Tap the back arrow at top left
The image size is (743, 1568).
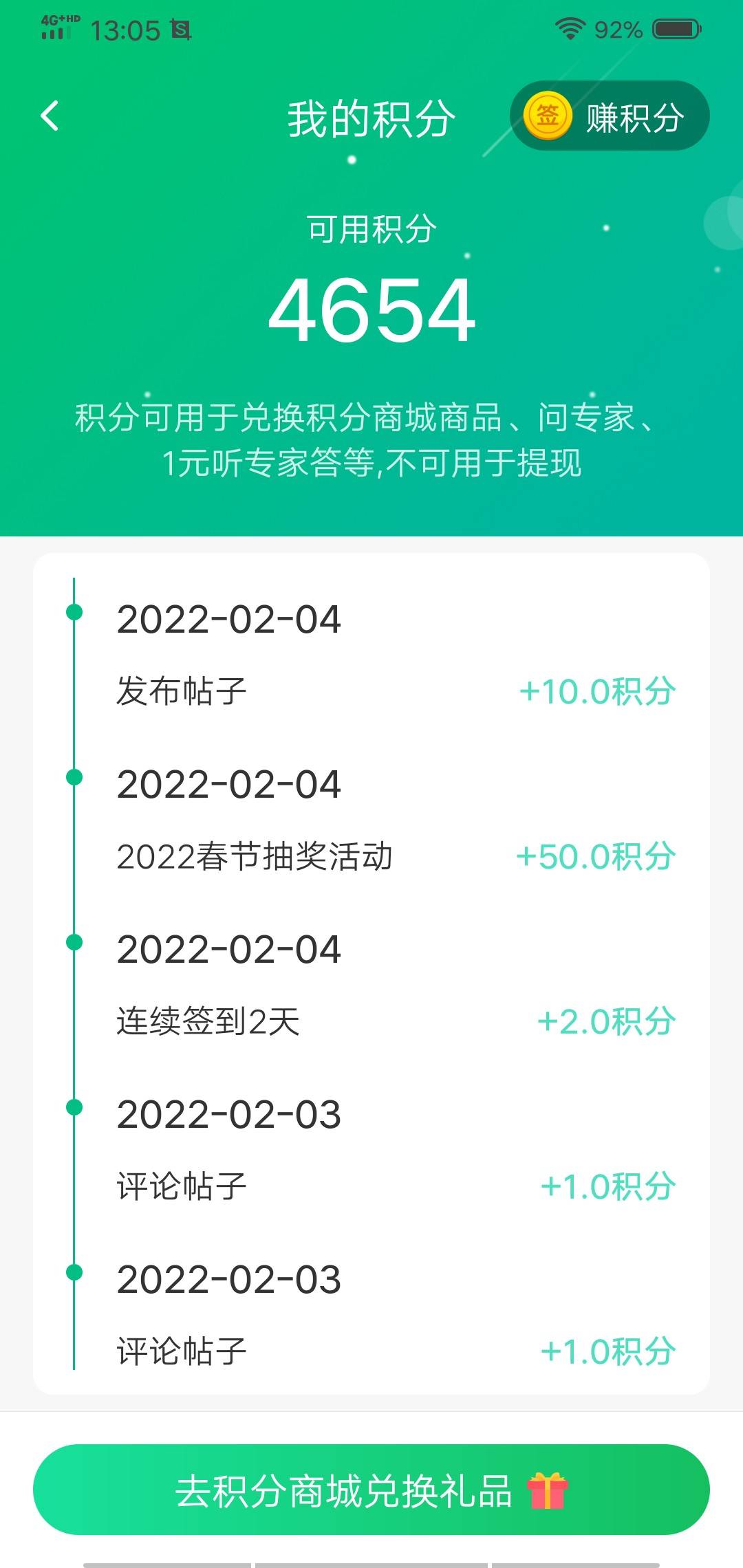tap(50, 116)
